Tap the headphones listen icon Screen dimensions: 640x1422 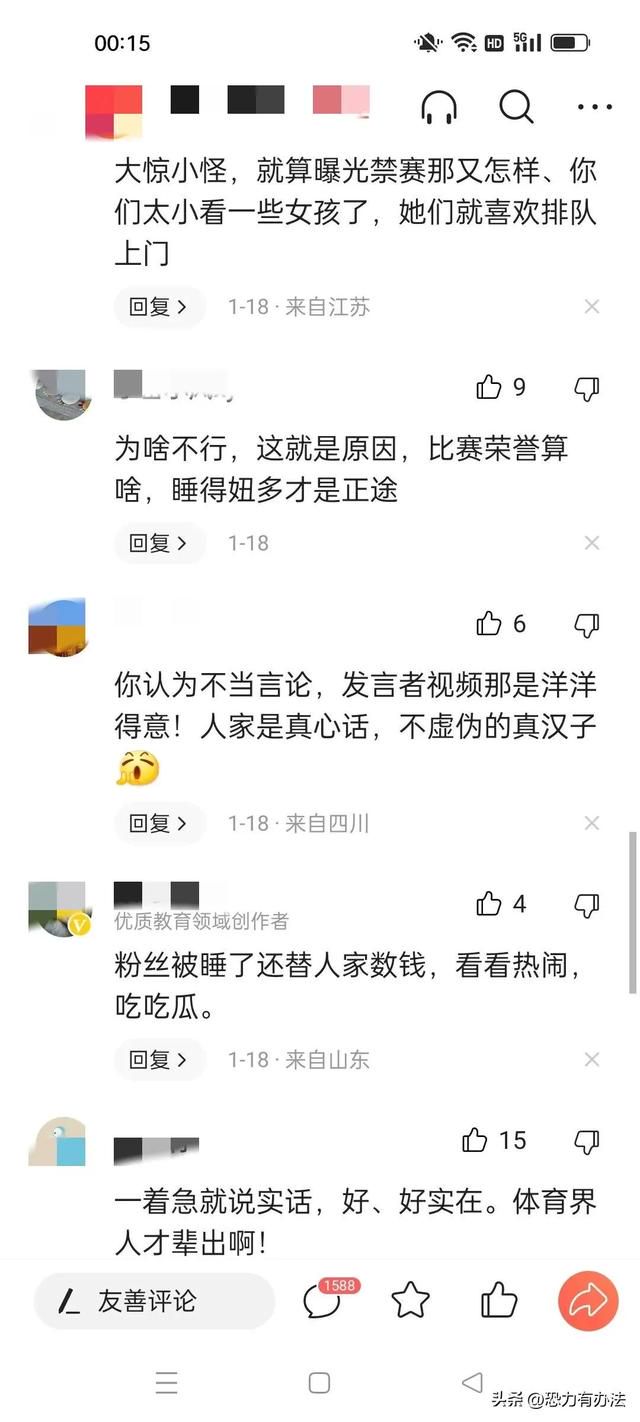click(x=439, y=106)
